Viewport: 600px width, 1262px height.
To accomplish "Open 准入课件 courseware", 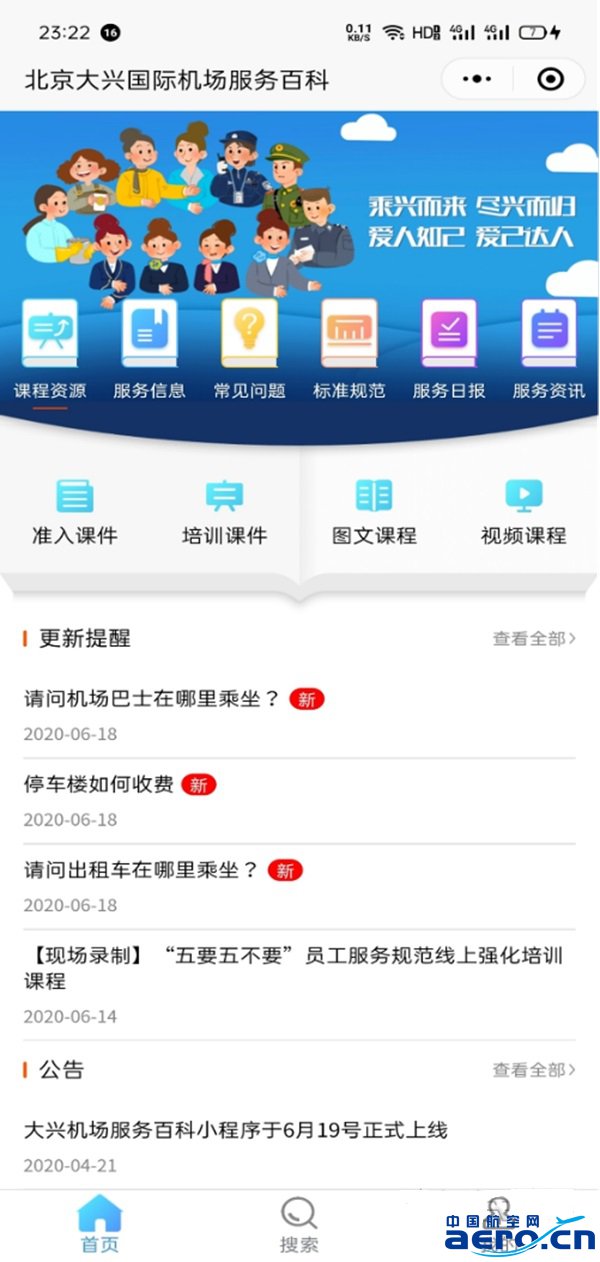I will [x=75, y=512].
